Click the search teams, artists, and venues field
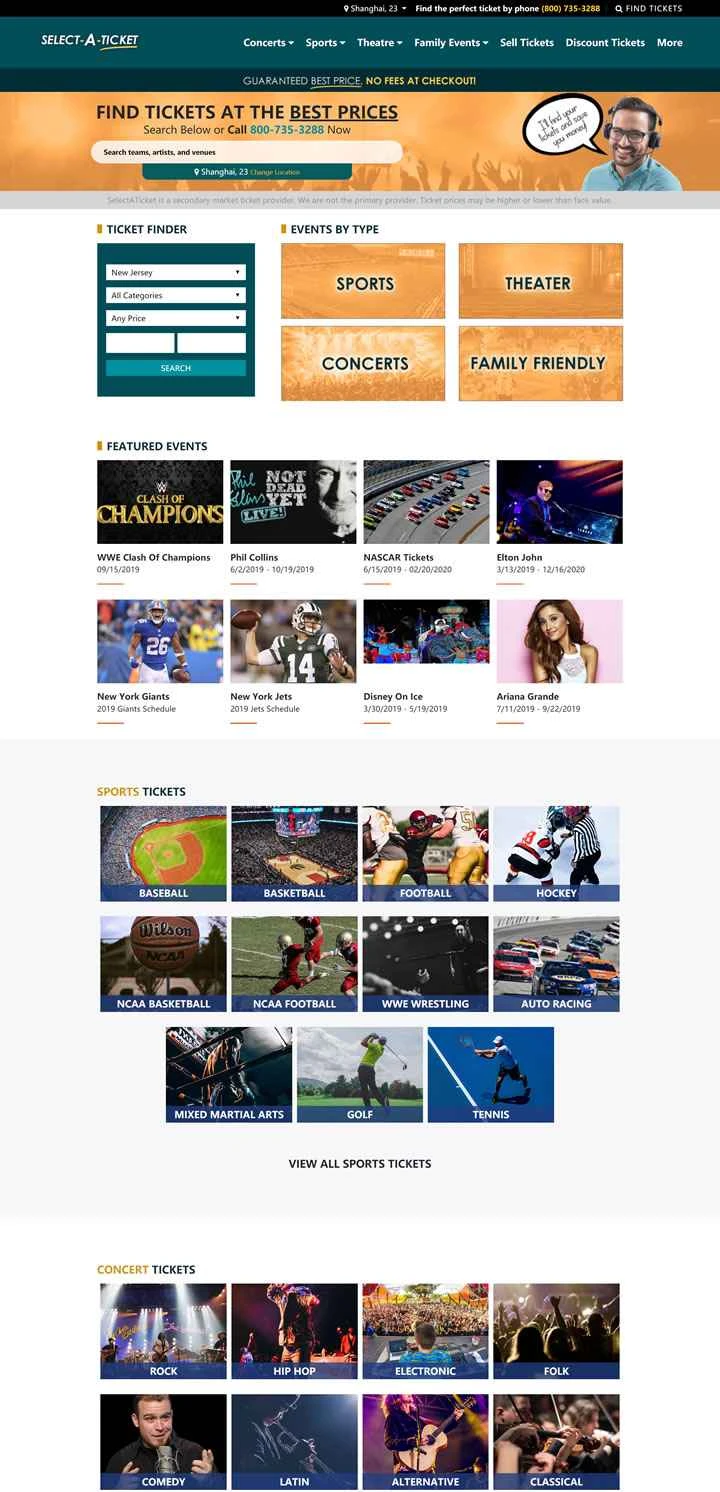 click(x=245, y=151)
